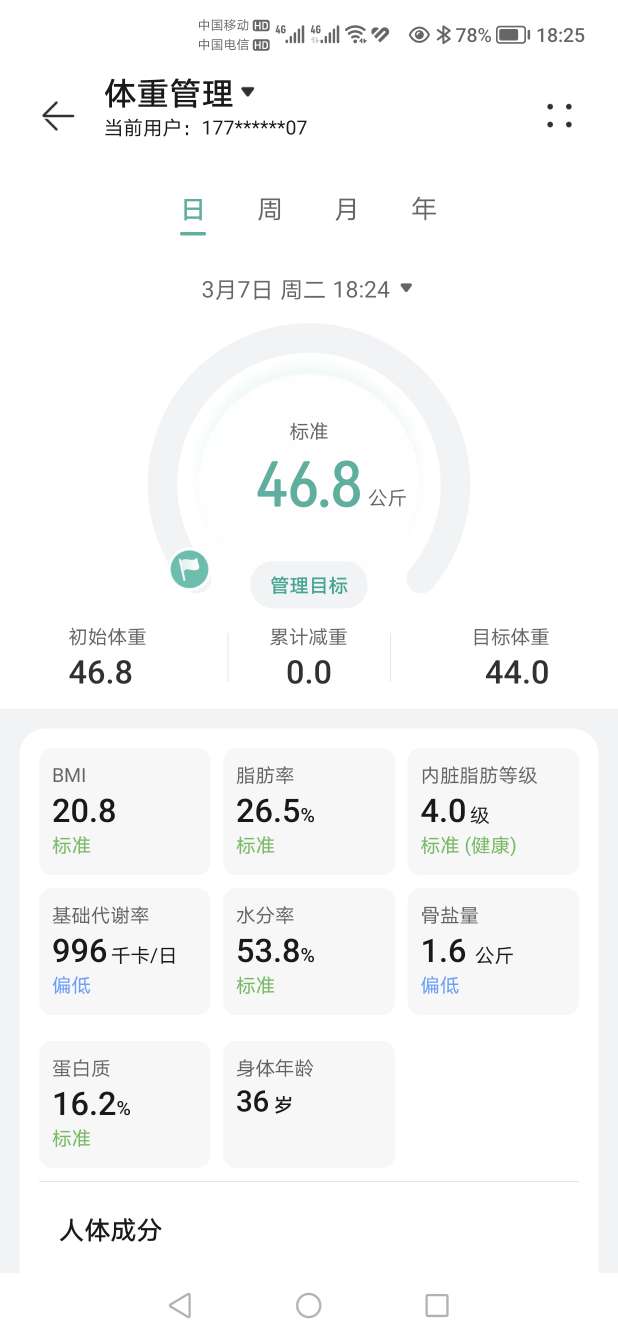Tap the 管理目标 button
The image size is (618, 1338).
308,586
